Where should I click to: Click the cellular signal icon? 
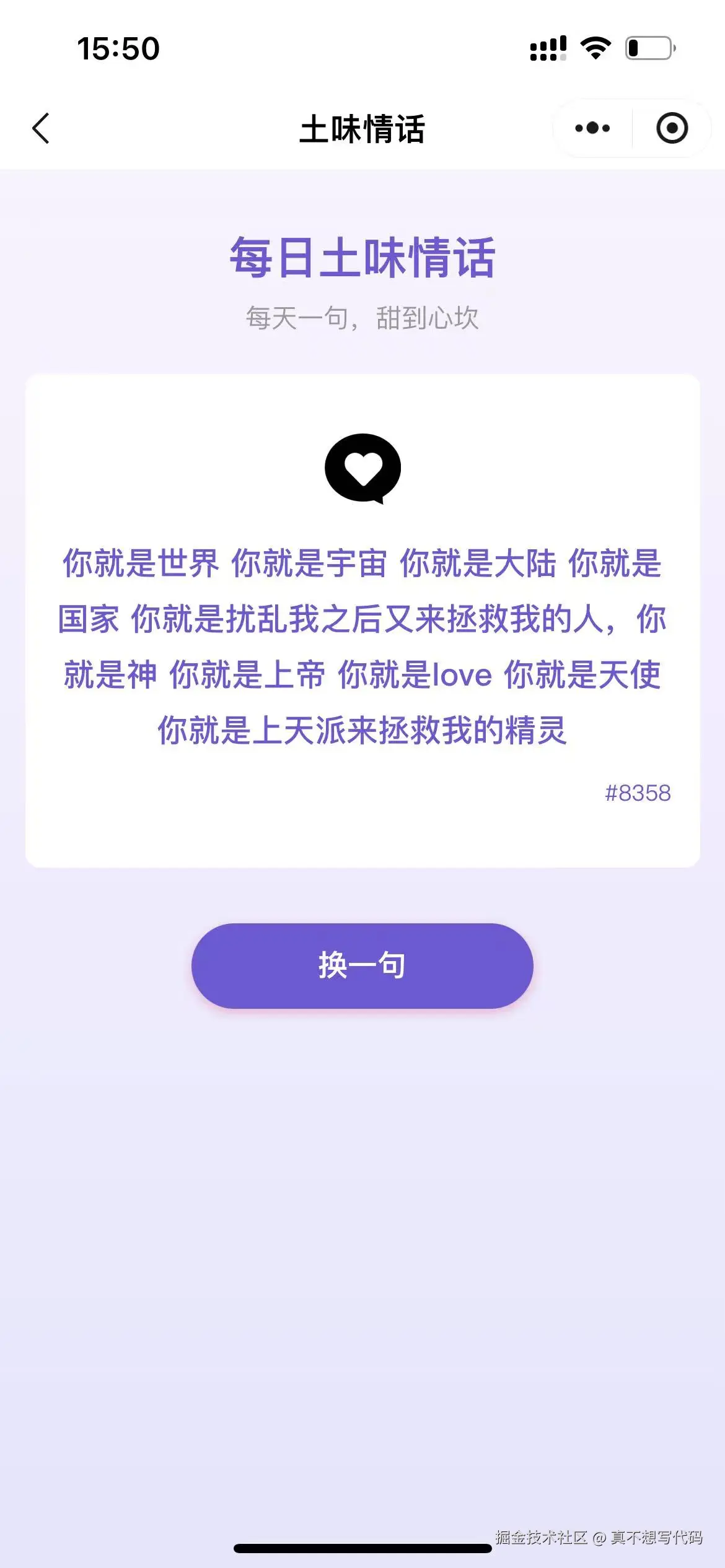coord(548,48)
